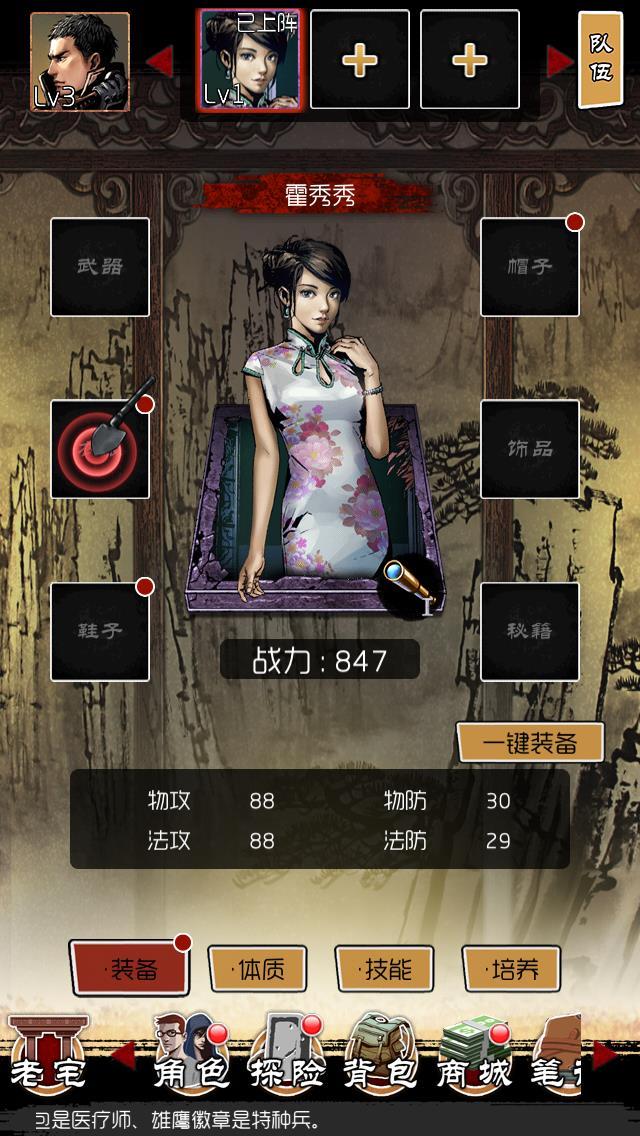Open 商城 shop in bottom bar
This screenshot has height=1136, width=640.
coord(475,1055)
